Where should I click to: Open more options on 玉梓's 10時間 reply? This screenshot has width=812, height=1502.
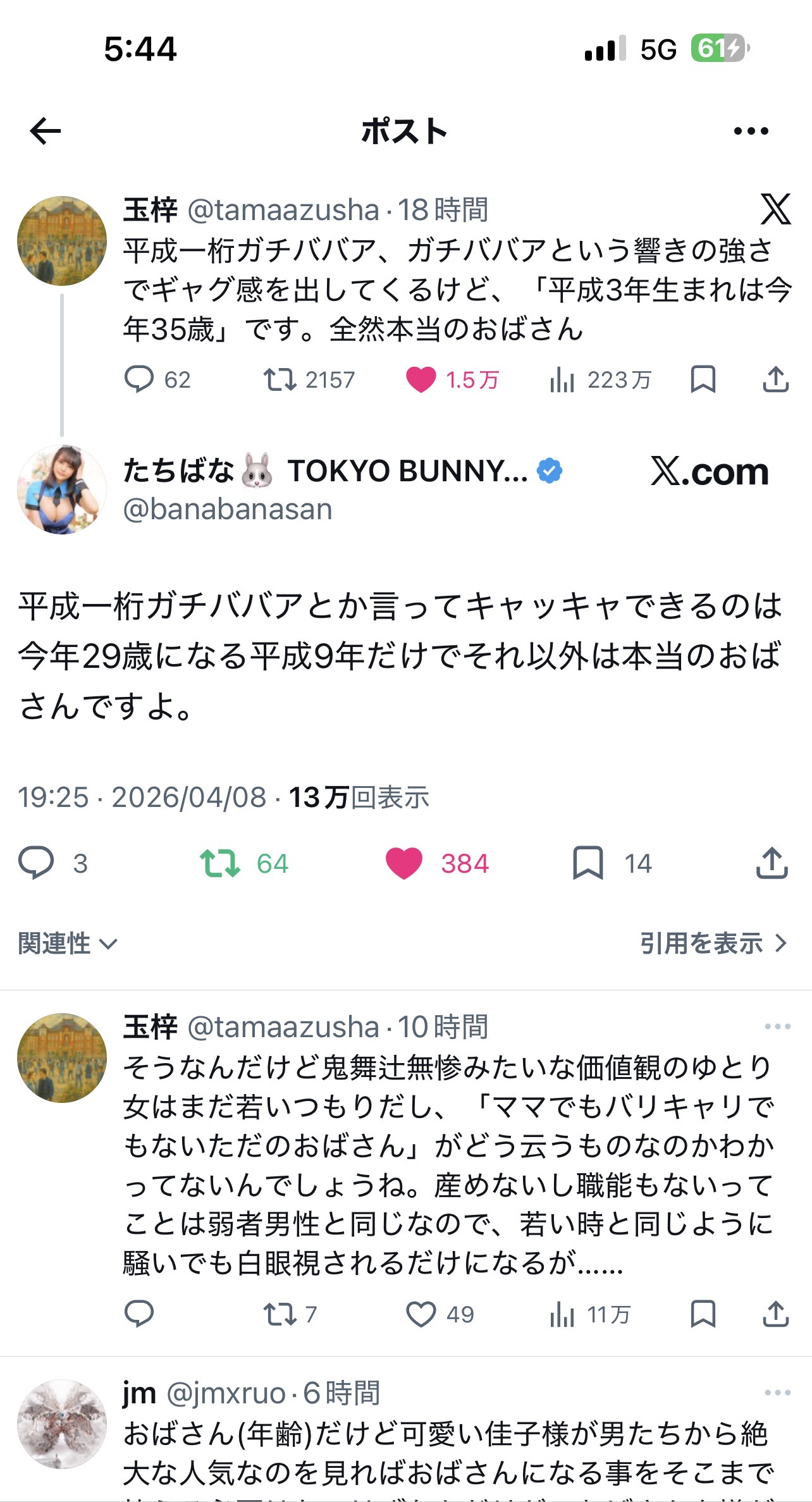pos(777,1026)
